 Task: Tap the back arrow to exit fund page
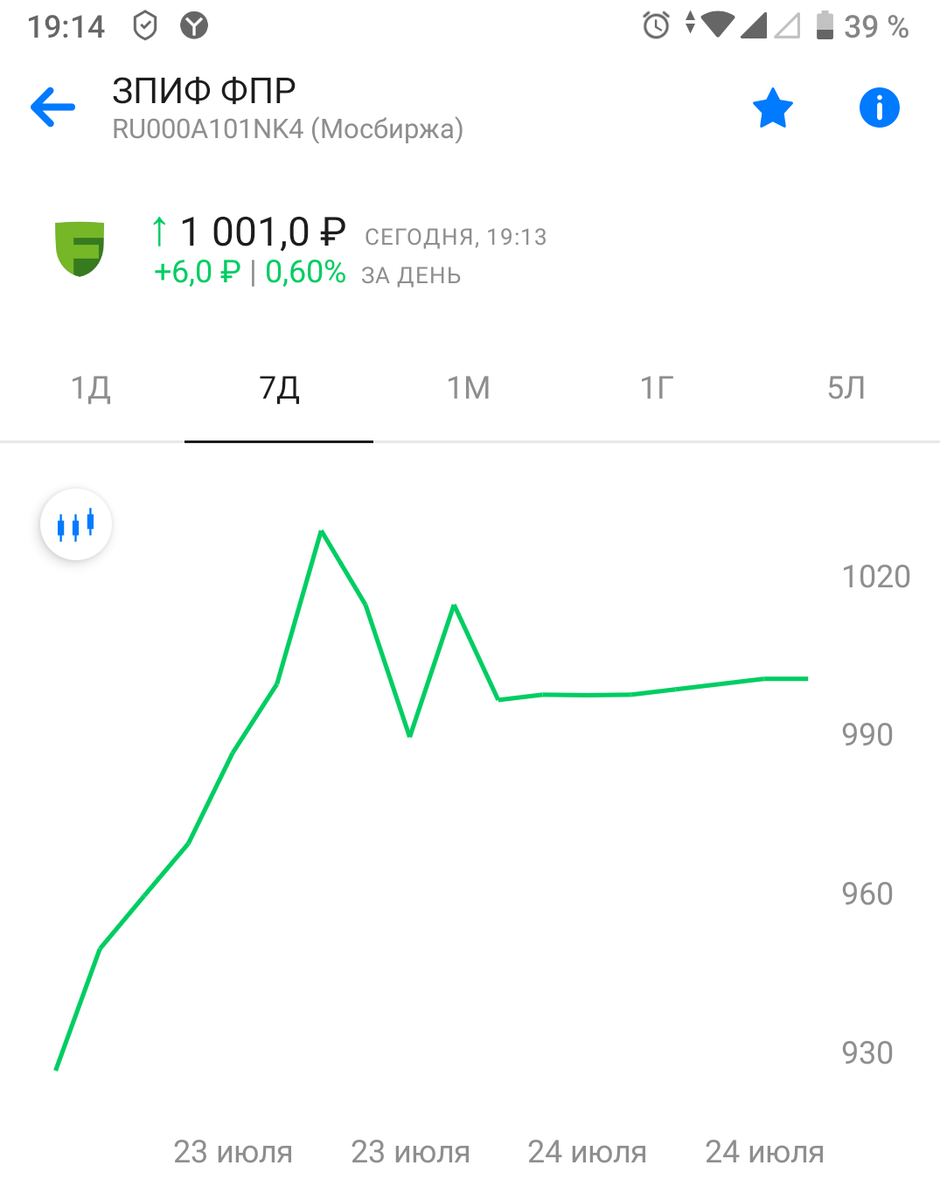pyautogui.click(x=52, y=107)
